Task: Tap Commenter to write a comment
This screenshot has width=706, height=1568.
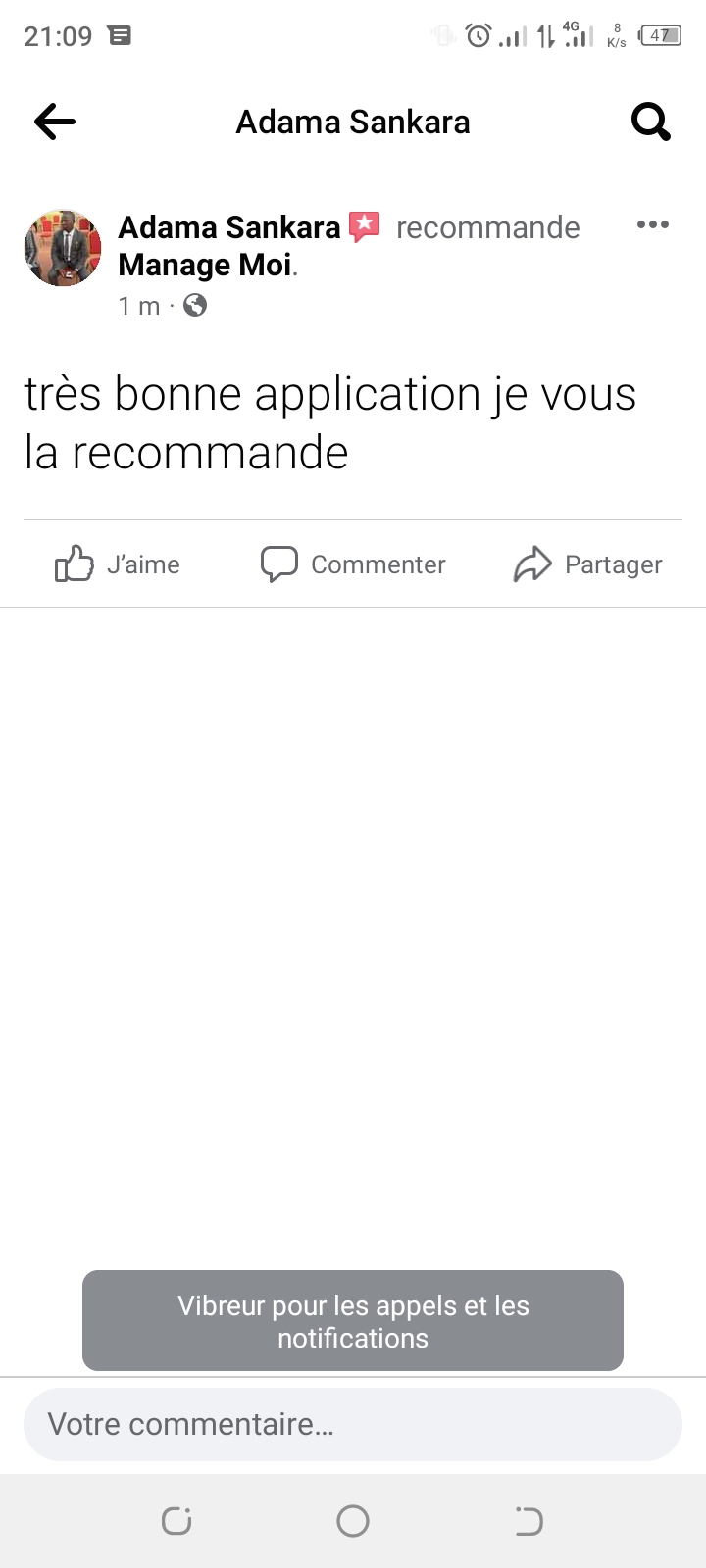Action: click(x=353, y=564)
